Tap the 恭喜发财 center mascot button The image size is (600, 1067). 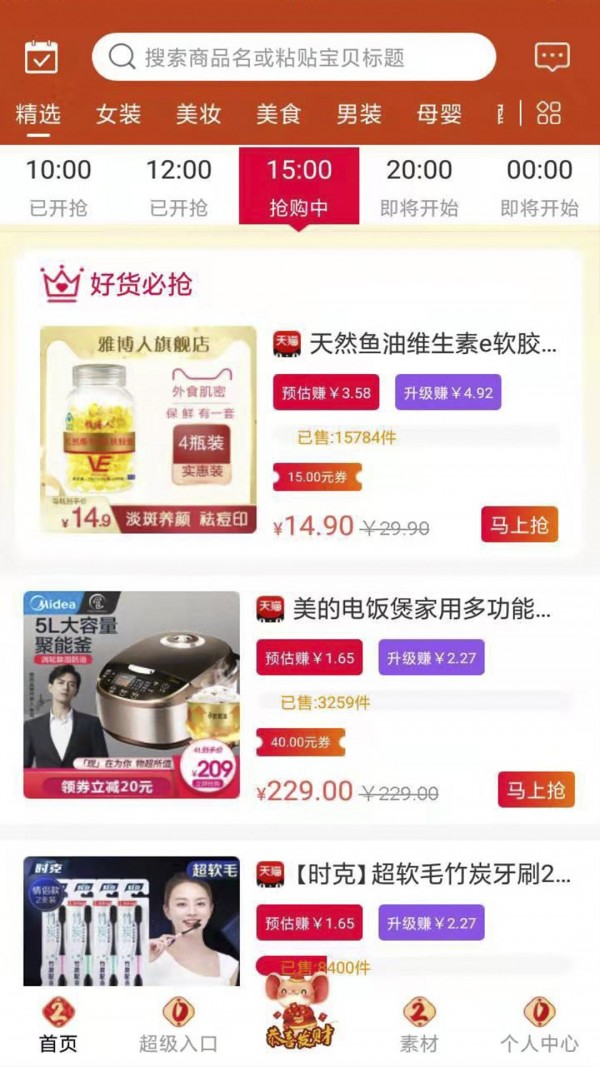[299, 1013]
